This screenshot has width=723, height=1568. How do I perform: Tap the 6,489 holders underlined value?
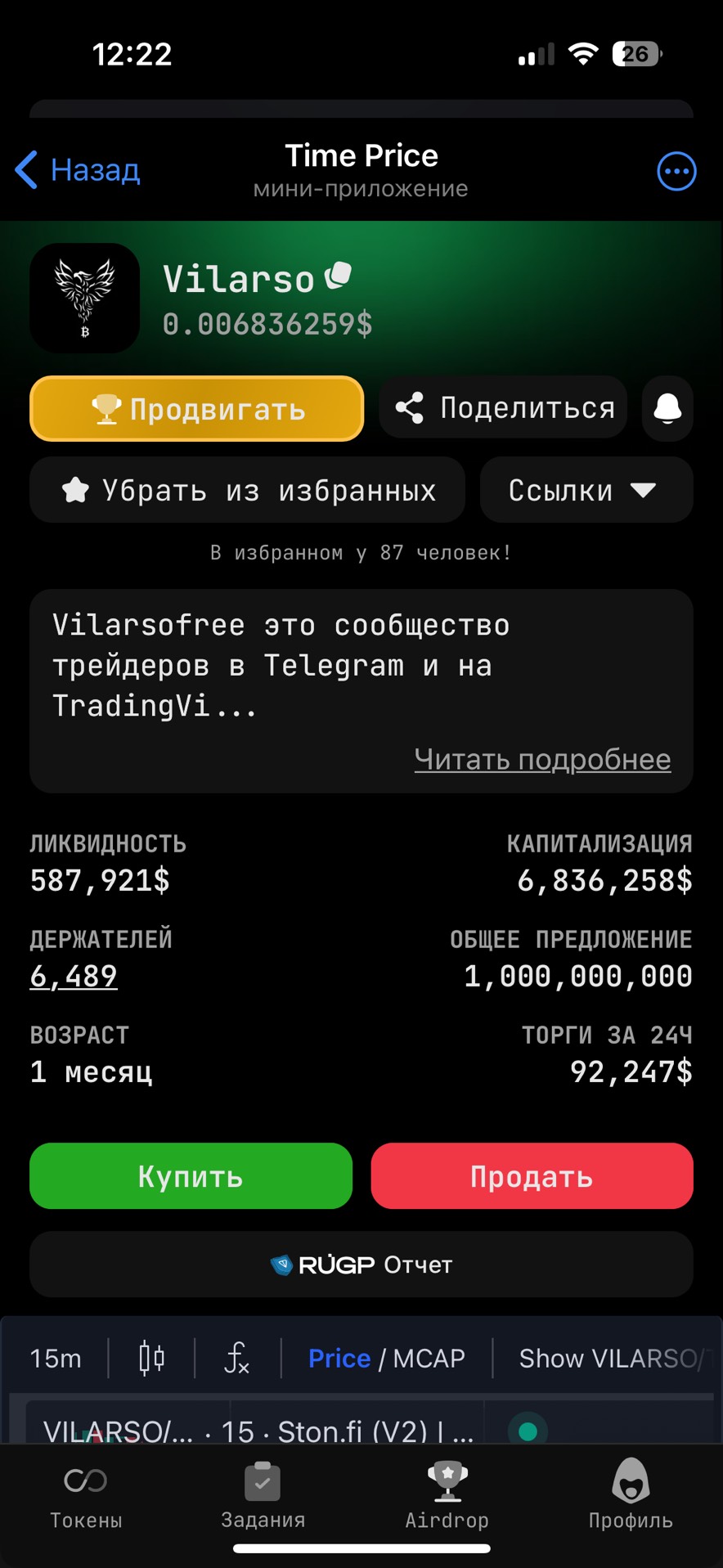[73, 976]
